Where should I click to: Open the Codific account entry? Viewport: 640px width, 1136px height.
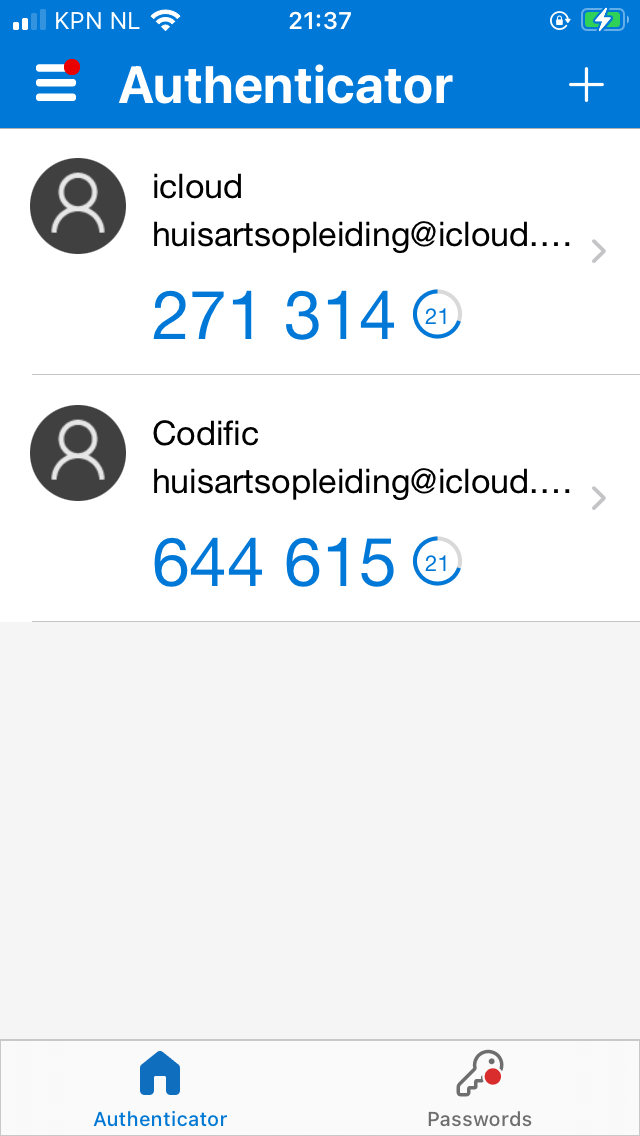click(x=320, y=498)
